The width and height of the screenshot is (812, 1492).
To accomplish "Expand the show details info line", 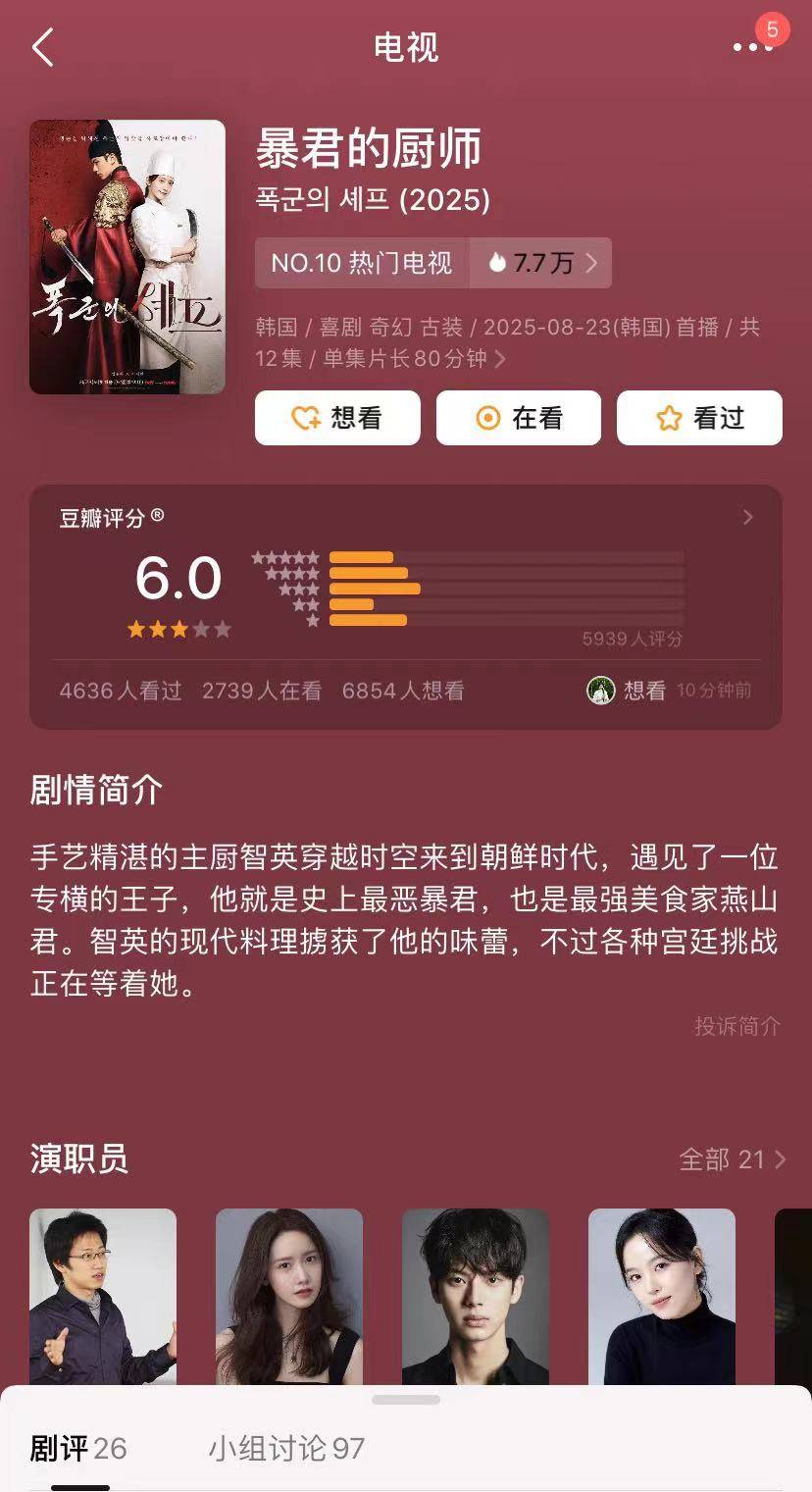I will pos(500,359).
